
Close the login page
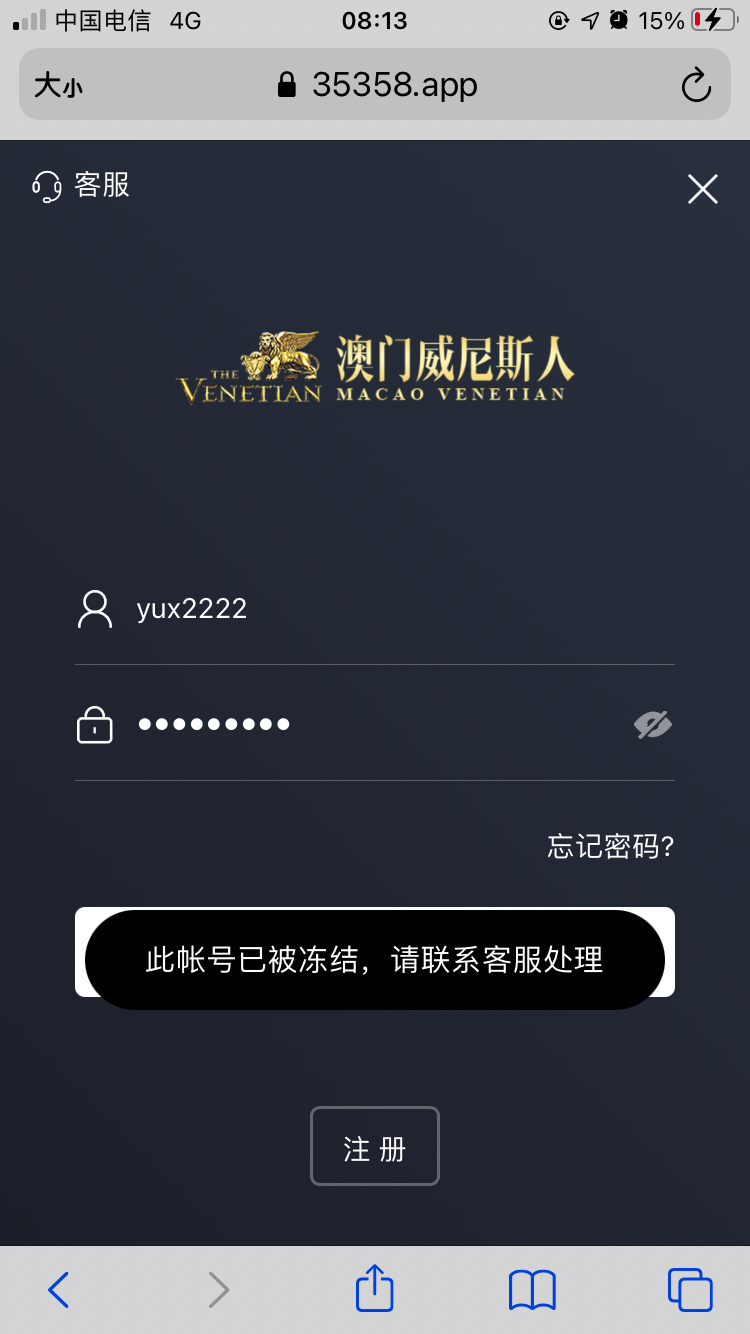click(702, 189)
